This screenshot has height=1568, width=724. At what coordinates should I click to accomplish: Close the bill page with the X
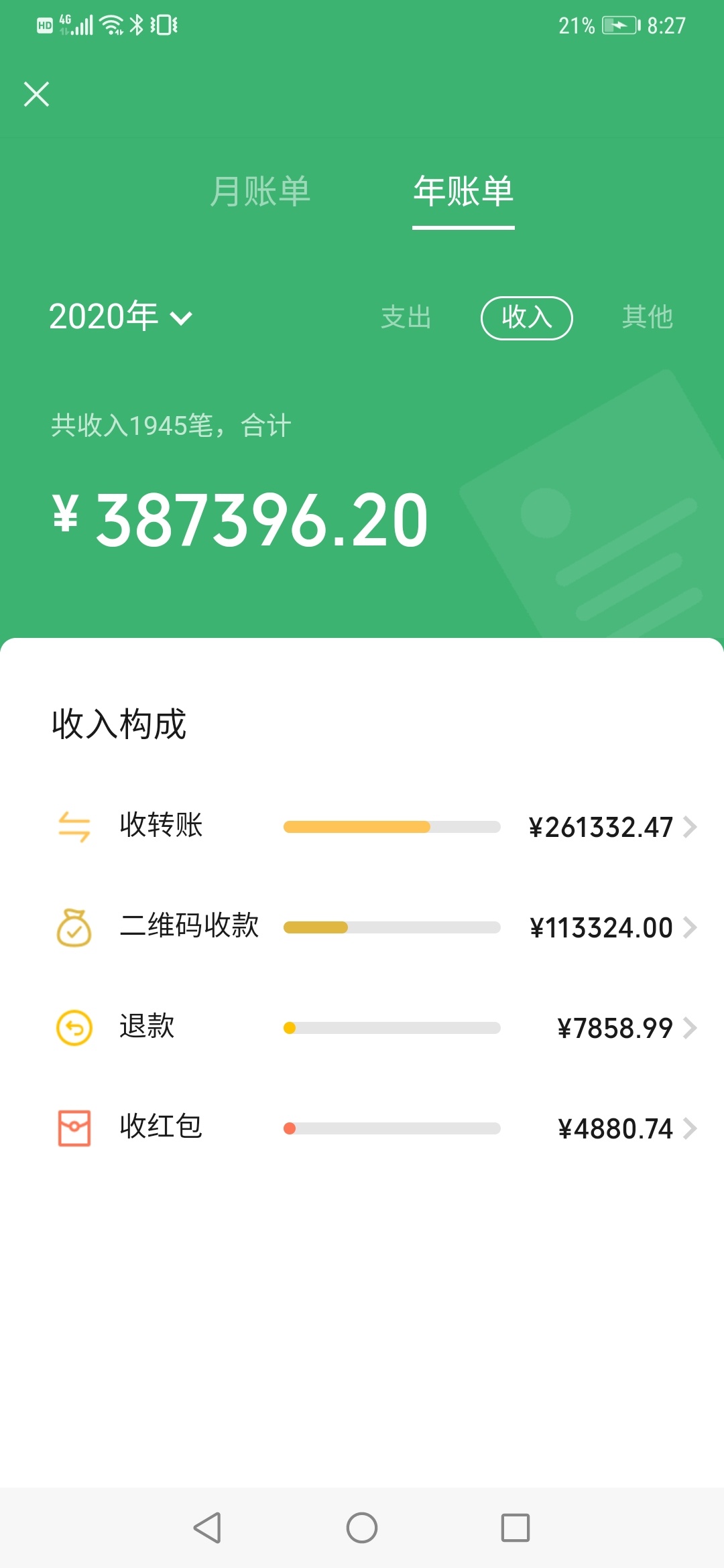coord(37,94)
